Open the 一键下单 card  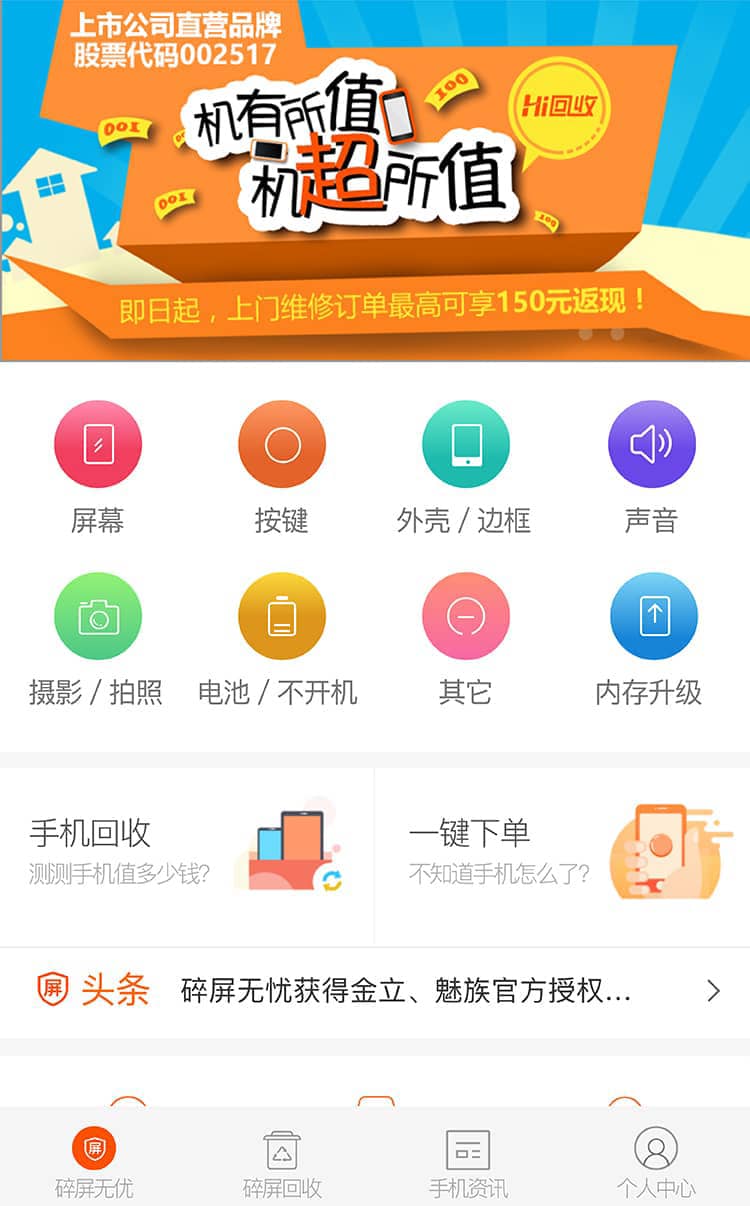point(562,855)
